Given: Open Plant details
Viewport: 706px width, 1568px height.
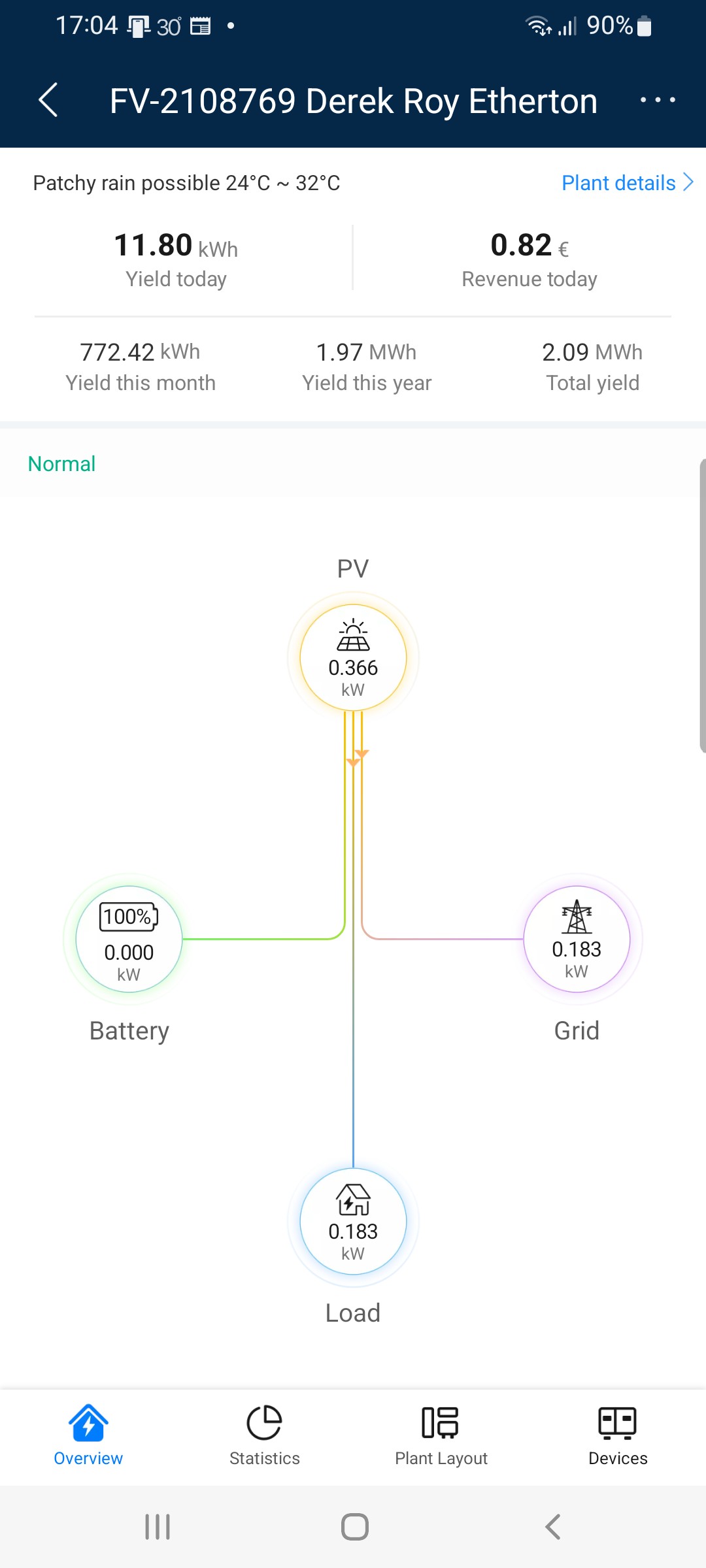Looking at the screenshot, I should click(x=628, y=183).
